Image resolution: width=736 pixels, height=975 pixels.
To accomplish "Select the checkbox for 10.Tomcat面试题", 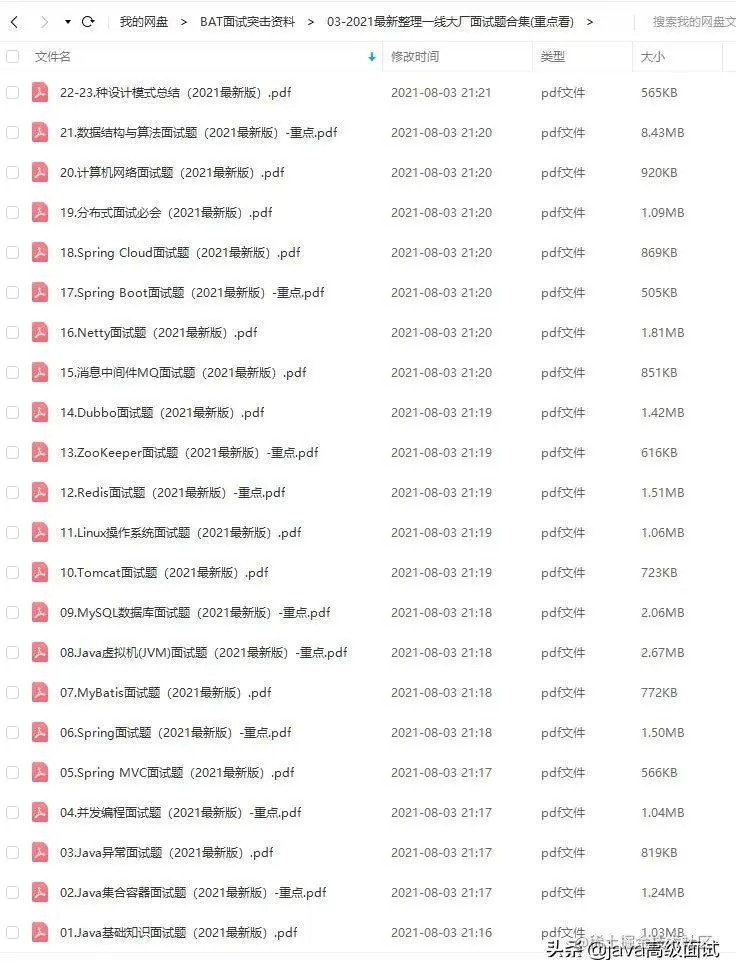I will coord(13,572).
